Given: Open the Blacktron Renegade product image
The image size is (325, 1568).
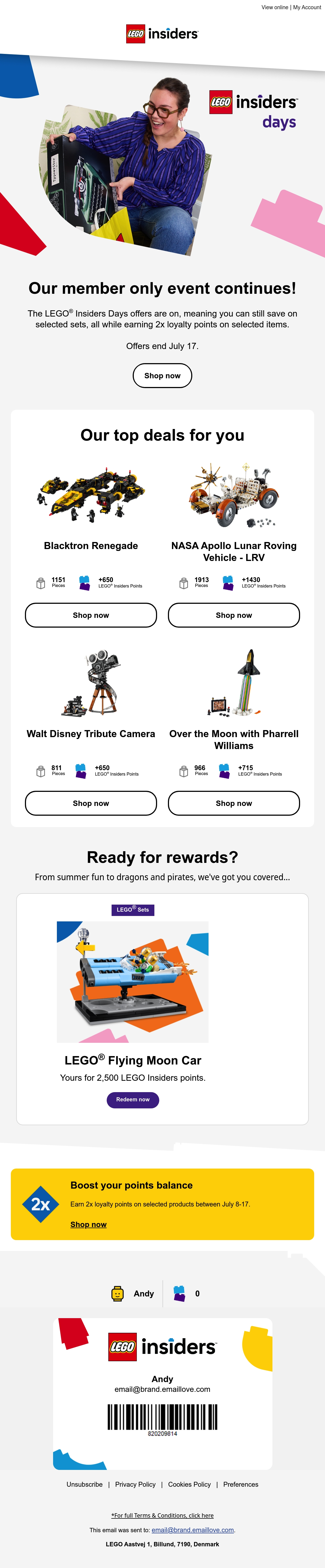Looking at the screenshot, I should (91, 495).
